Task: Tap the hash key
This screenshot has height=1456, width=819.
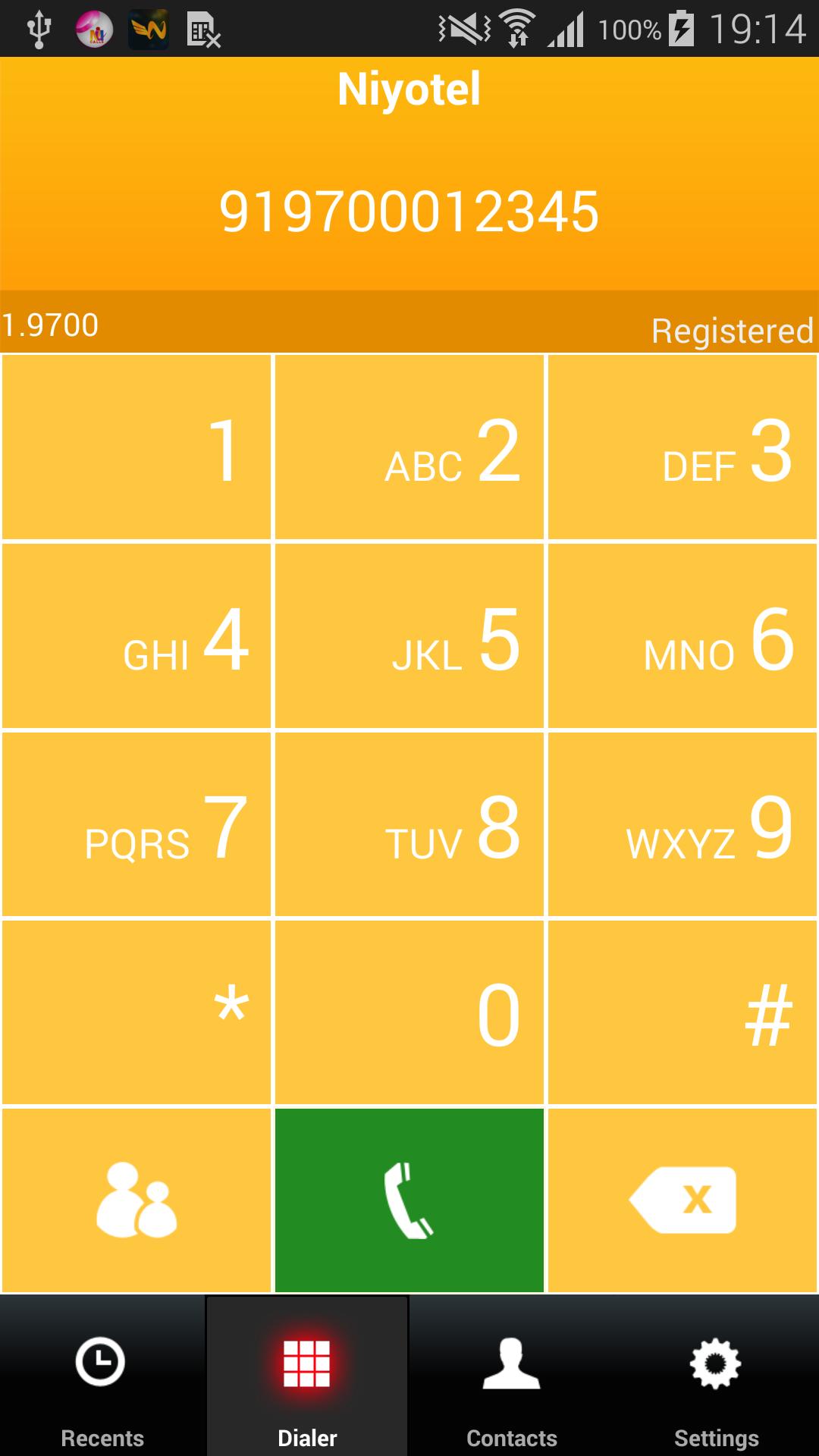Action: [x=682, y=1012]
